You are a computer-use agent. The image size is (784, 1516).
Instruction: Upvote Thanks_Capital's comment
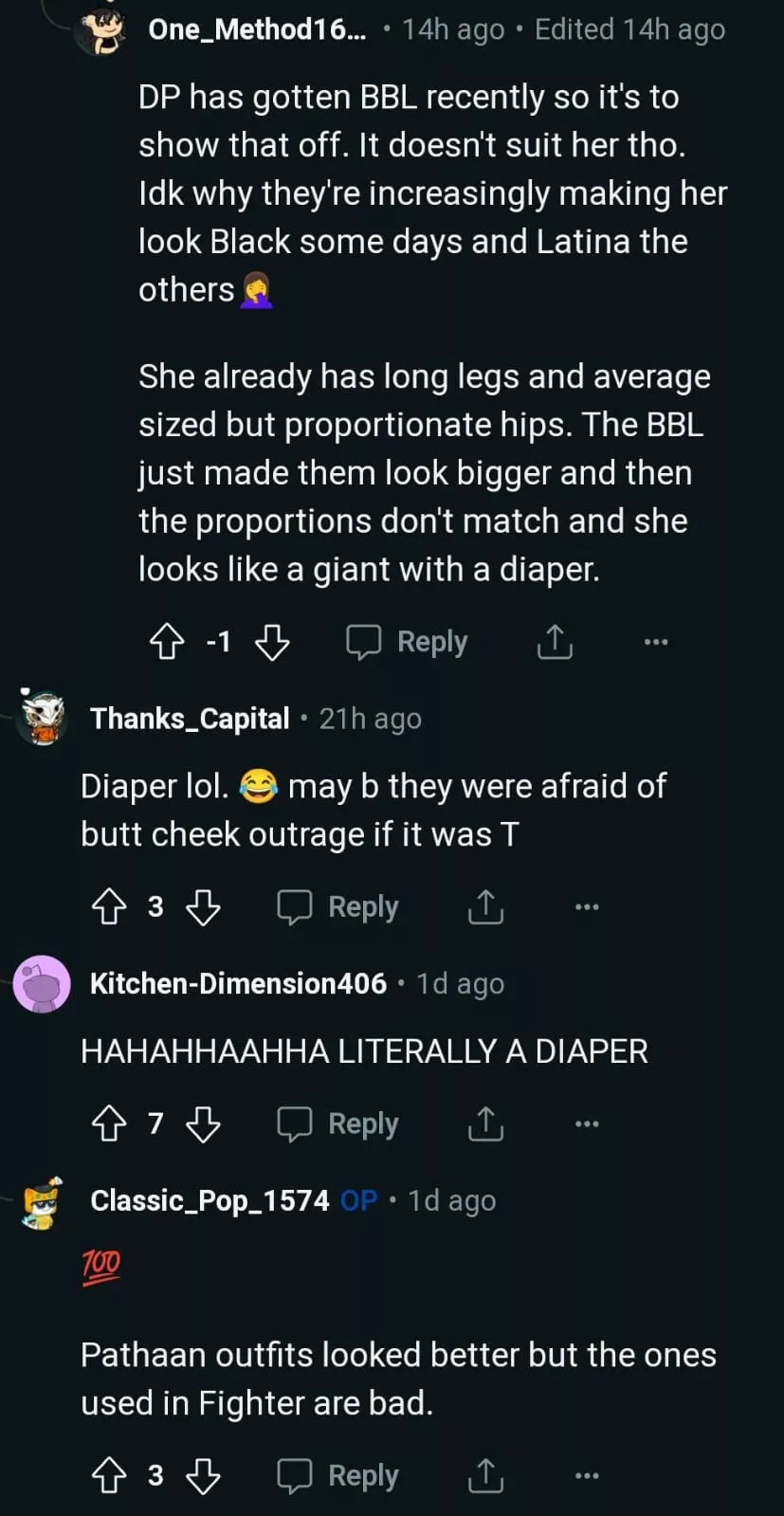pos(108,907)
